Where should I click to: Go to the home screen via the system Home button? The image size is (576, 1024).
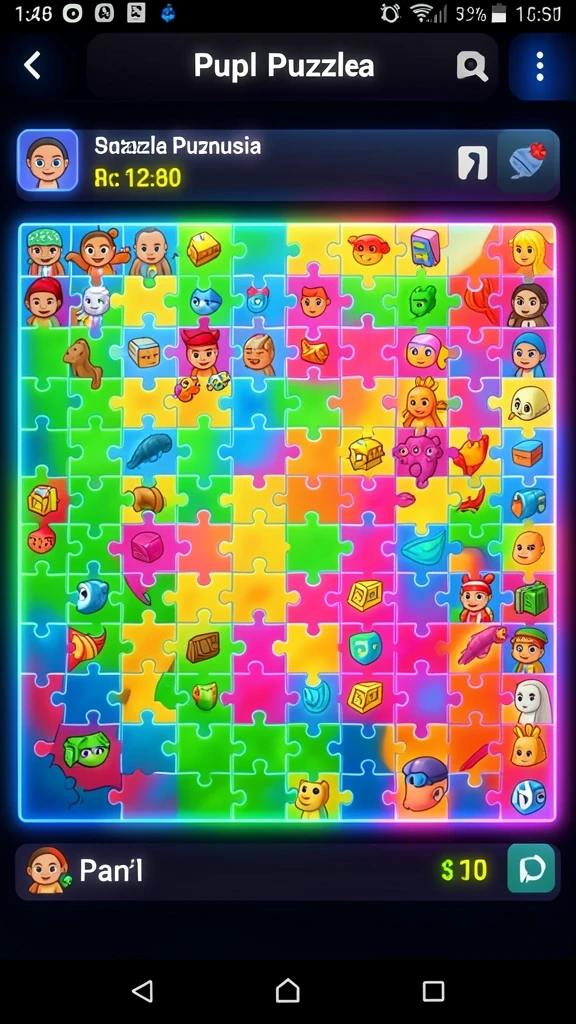[x=287, y=991]
